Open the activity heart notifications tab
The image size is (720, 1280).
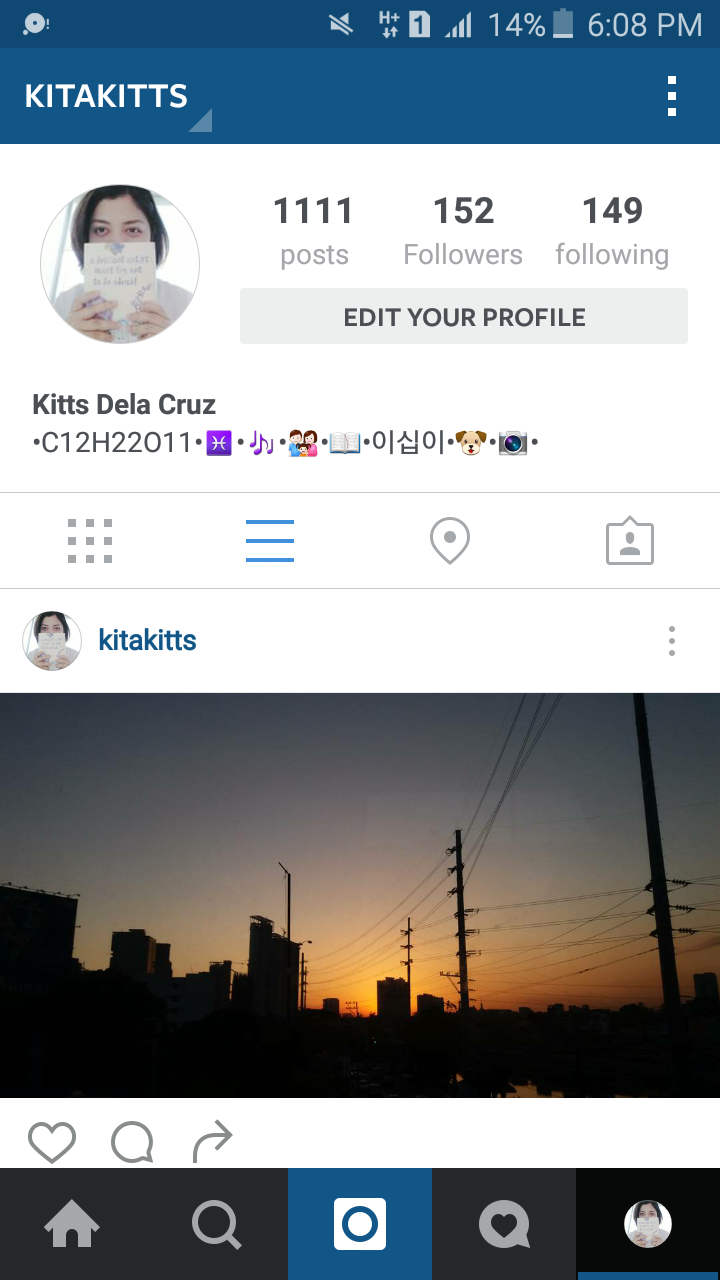coord(504,1224)
